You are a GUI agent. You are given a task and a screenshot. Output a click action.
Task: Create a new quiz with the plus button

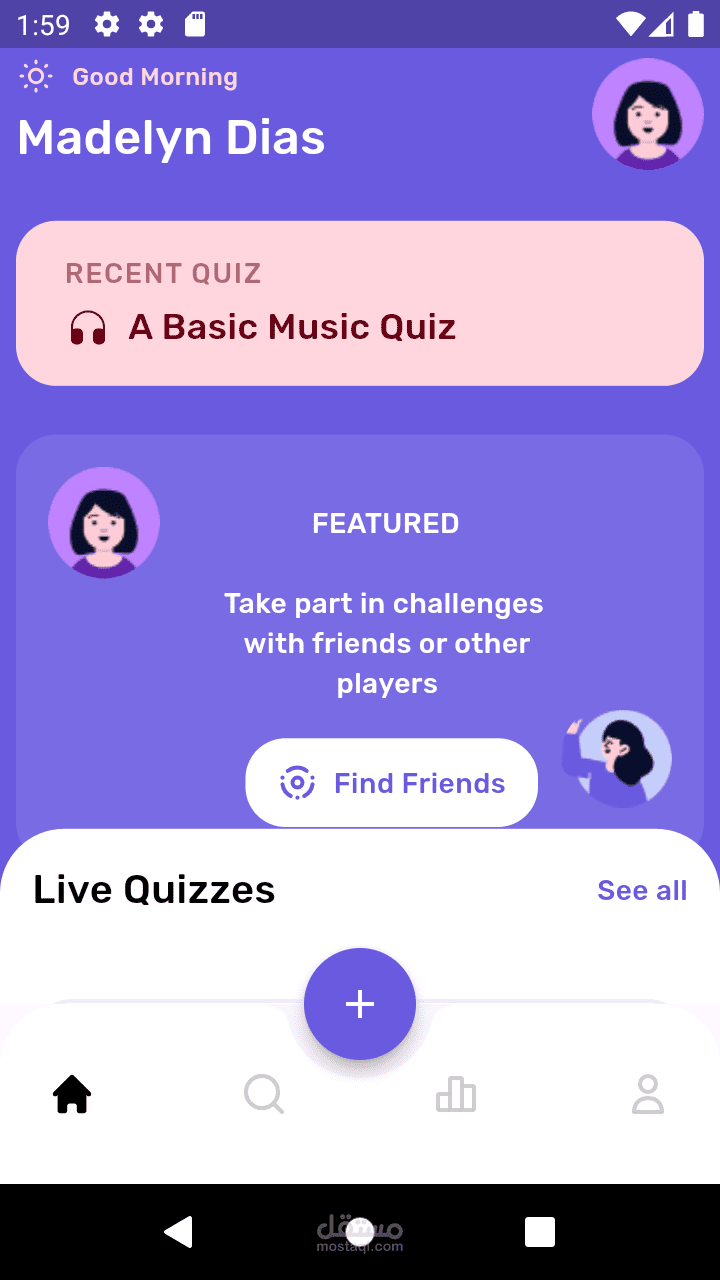(360, 1004)
